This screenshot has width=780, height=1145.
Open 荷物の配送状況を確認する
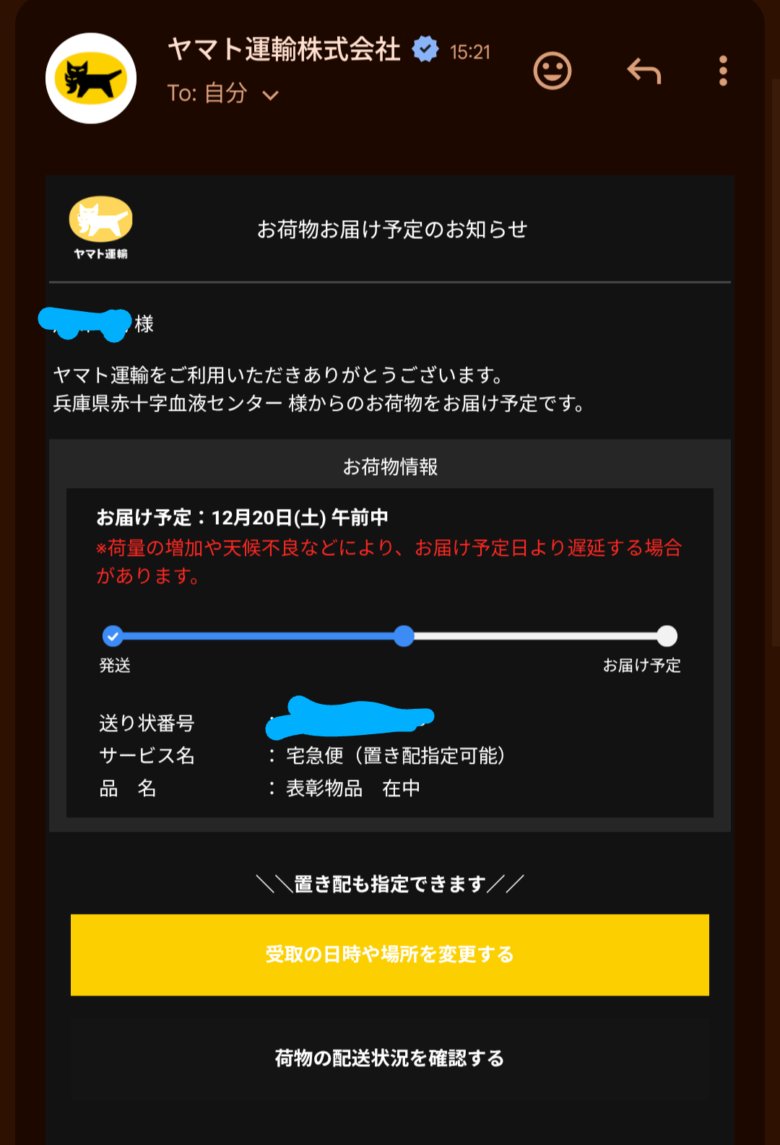pos(389,1058)
